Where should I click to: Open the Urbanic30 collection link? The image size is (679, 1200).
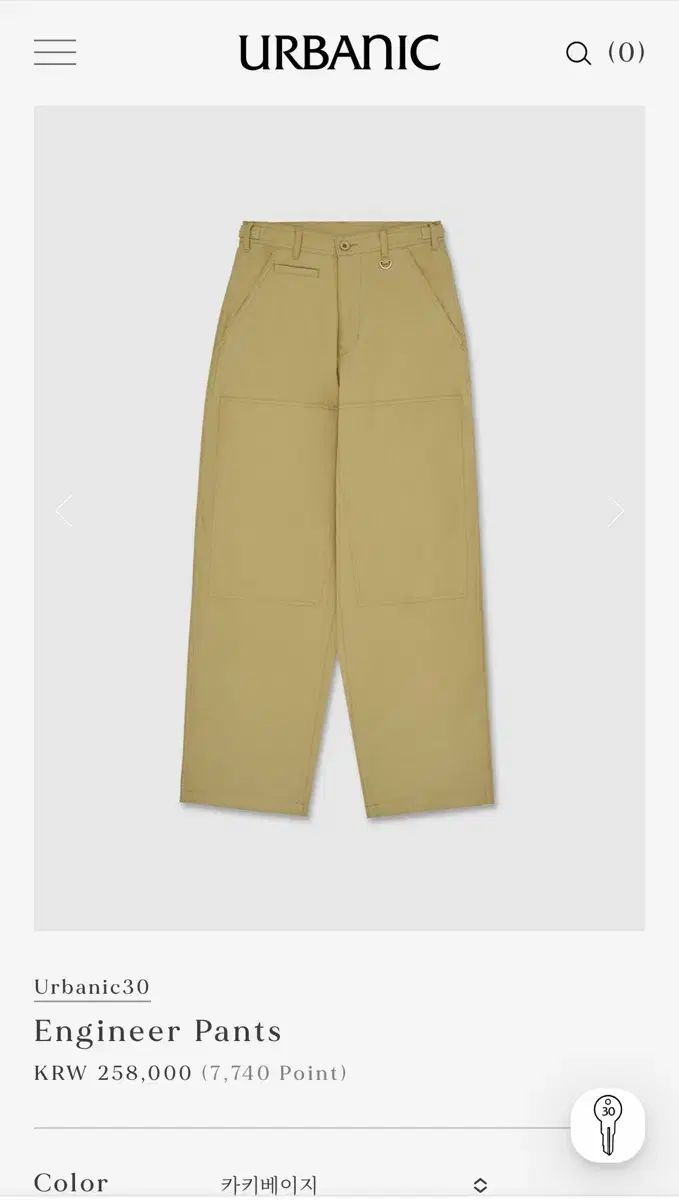click(x=92, y=987)
